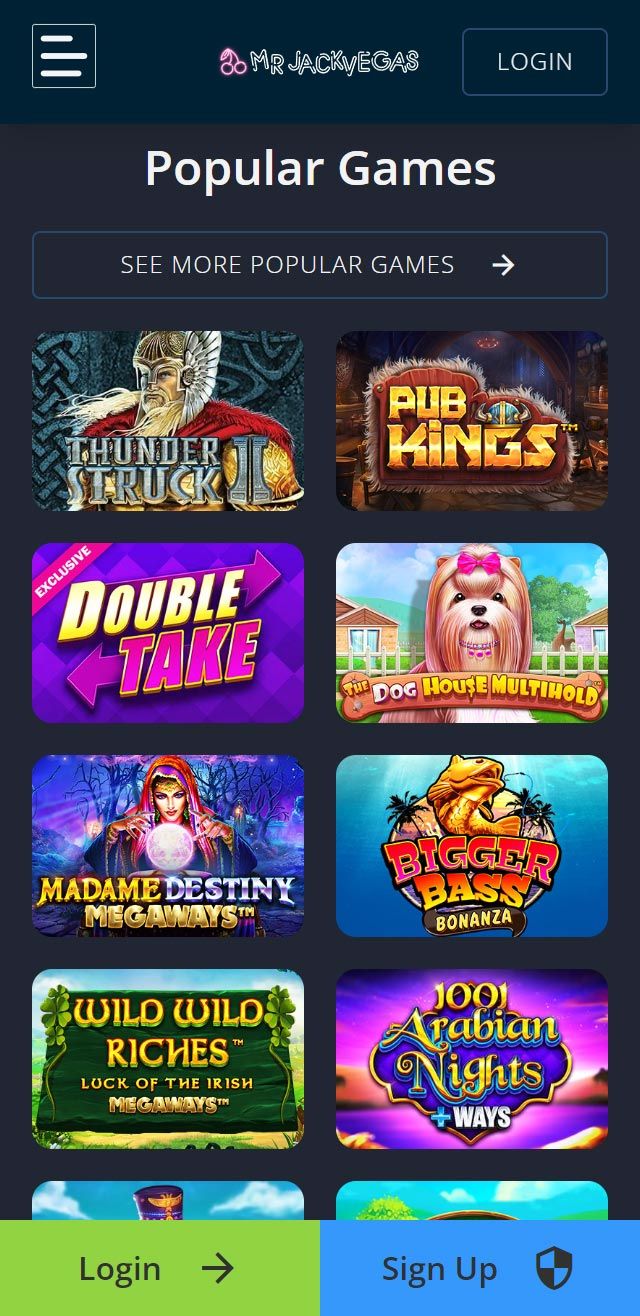Open the exclusive Double Take game
The height and width of the screenshot is (1316, 640).
pyautogui.click(x=168, y=633)
